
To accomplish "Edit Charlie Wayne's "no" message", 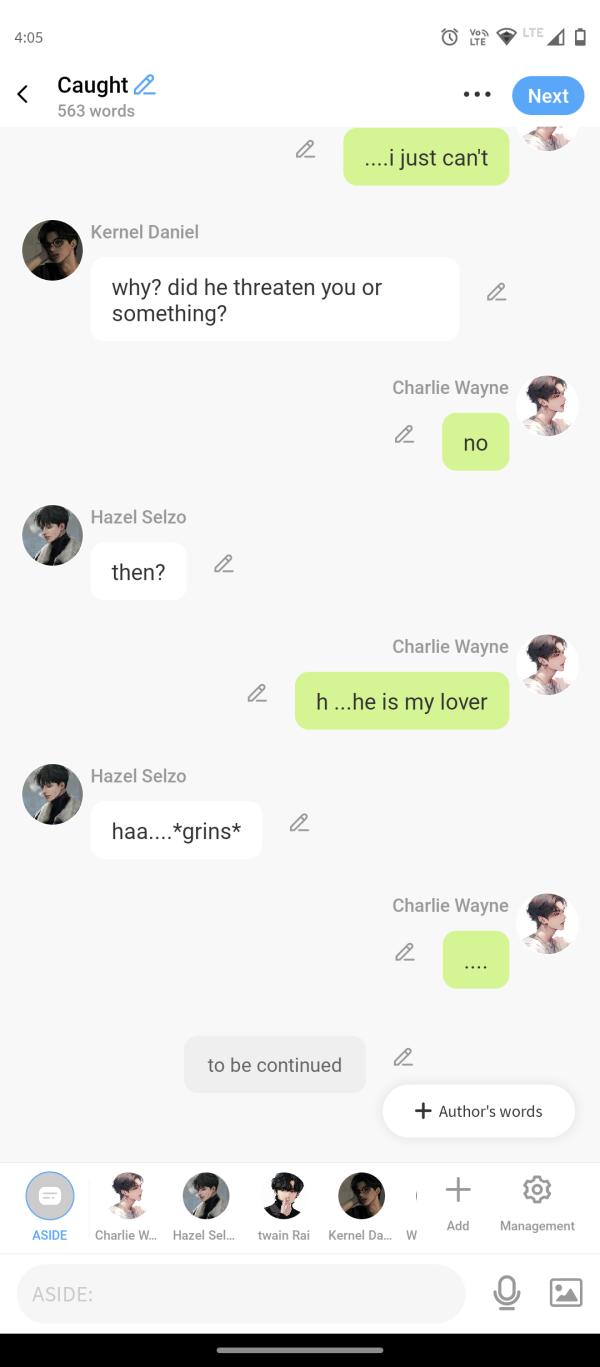I will click(x=404, y=435).
